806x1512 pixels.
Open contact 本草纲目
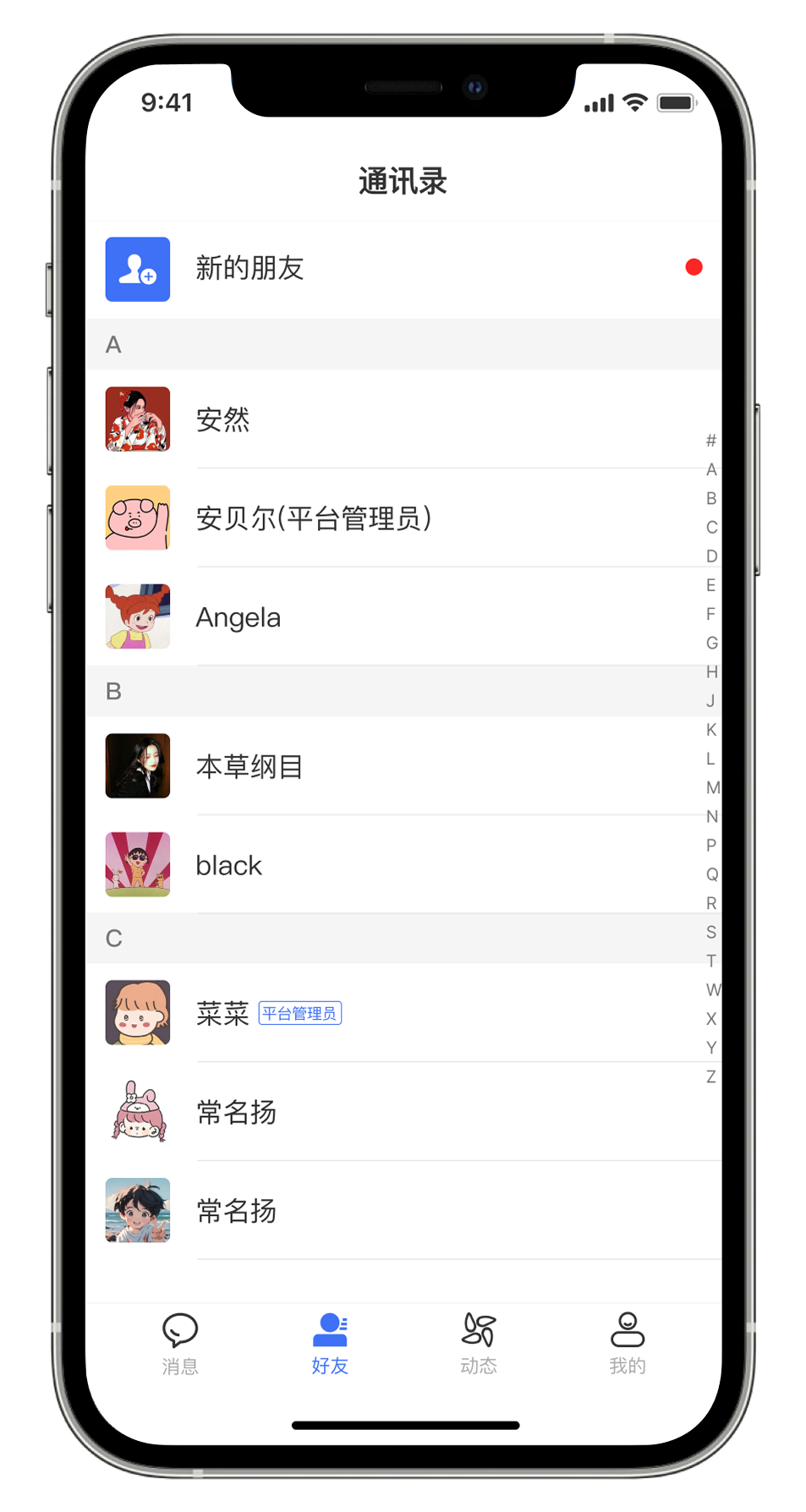(x=403, y=766)
